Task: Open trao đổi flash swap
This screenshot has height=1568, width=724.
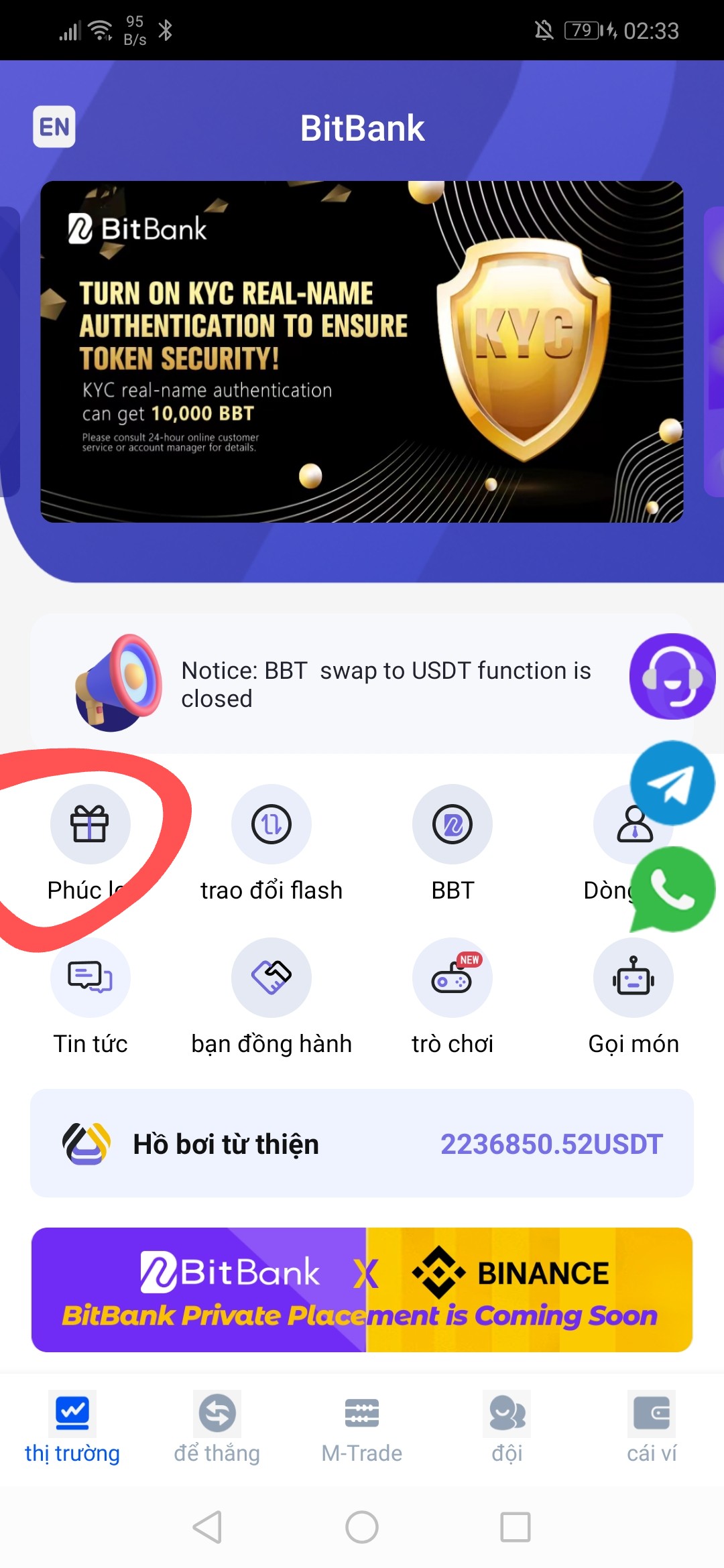Action: (271, 824)
